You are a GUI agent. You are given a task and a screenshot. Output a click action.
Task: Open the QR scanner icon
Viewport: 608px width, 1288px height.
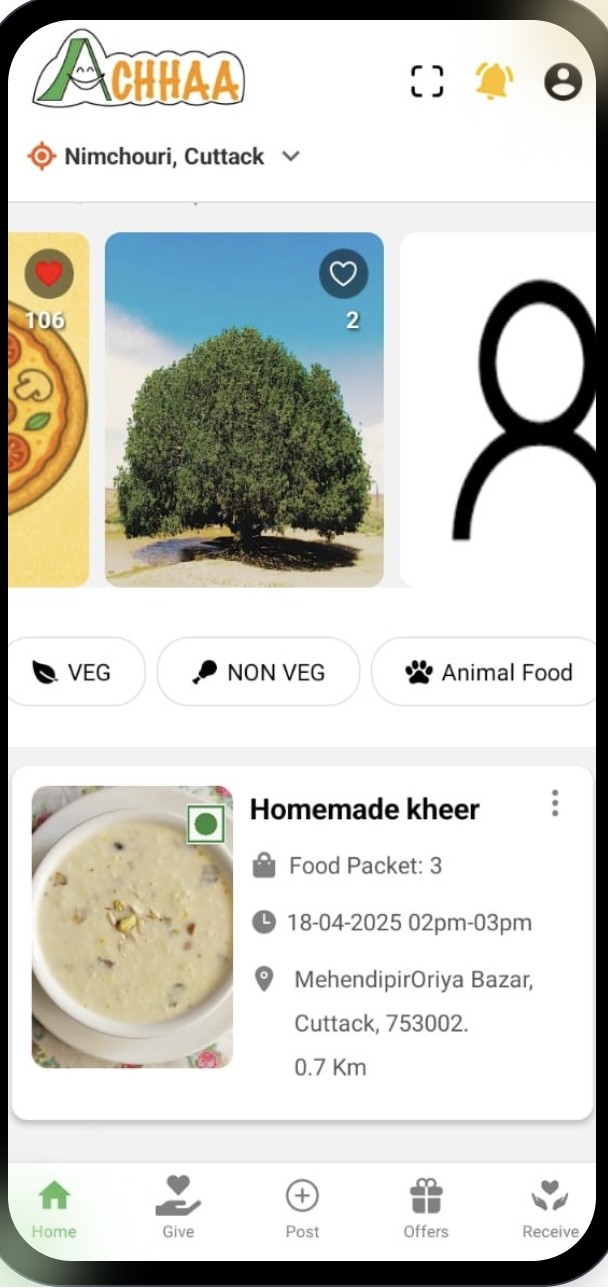pos(427,81)
